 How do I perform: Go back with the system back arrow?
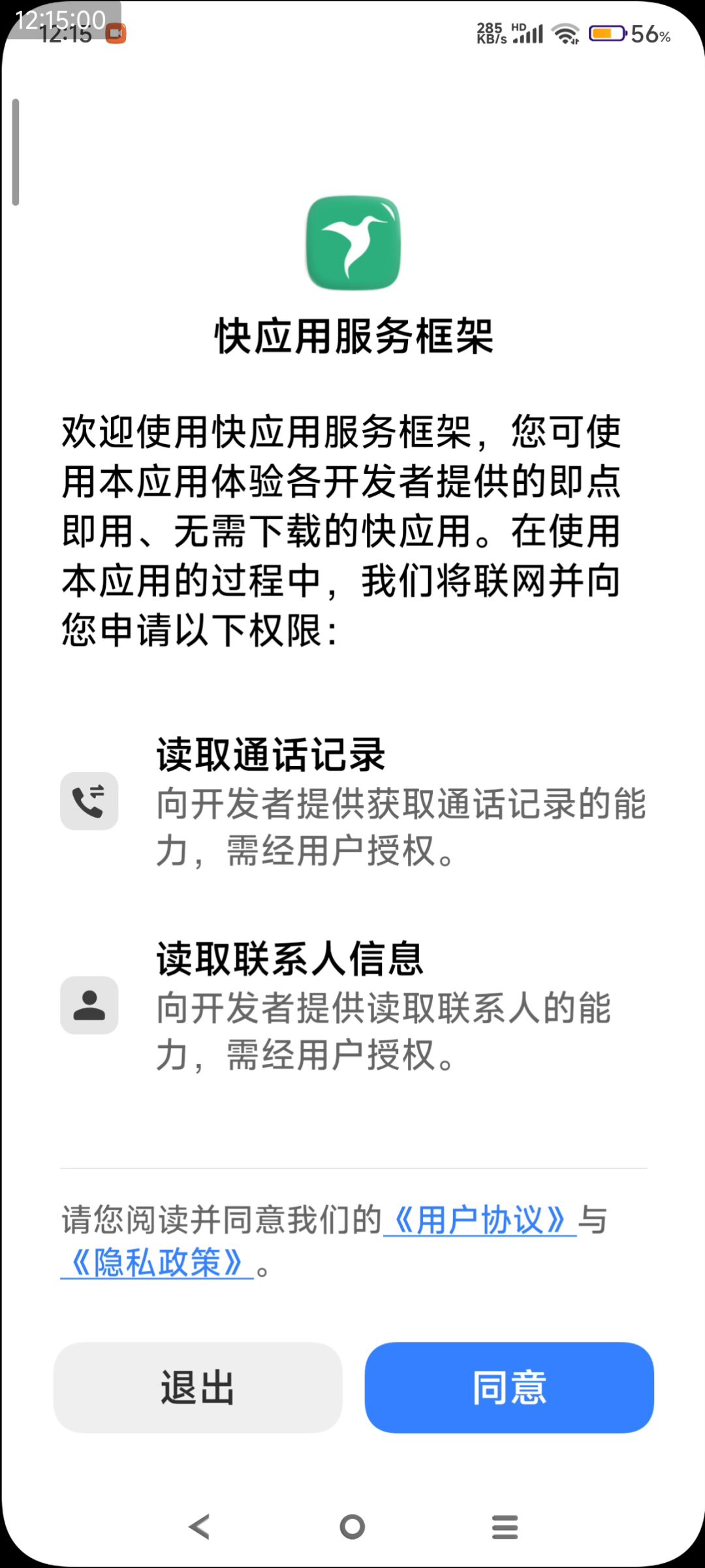pyautogui.click(x=199, y=1527)
